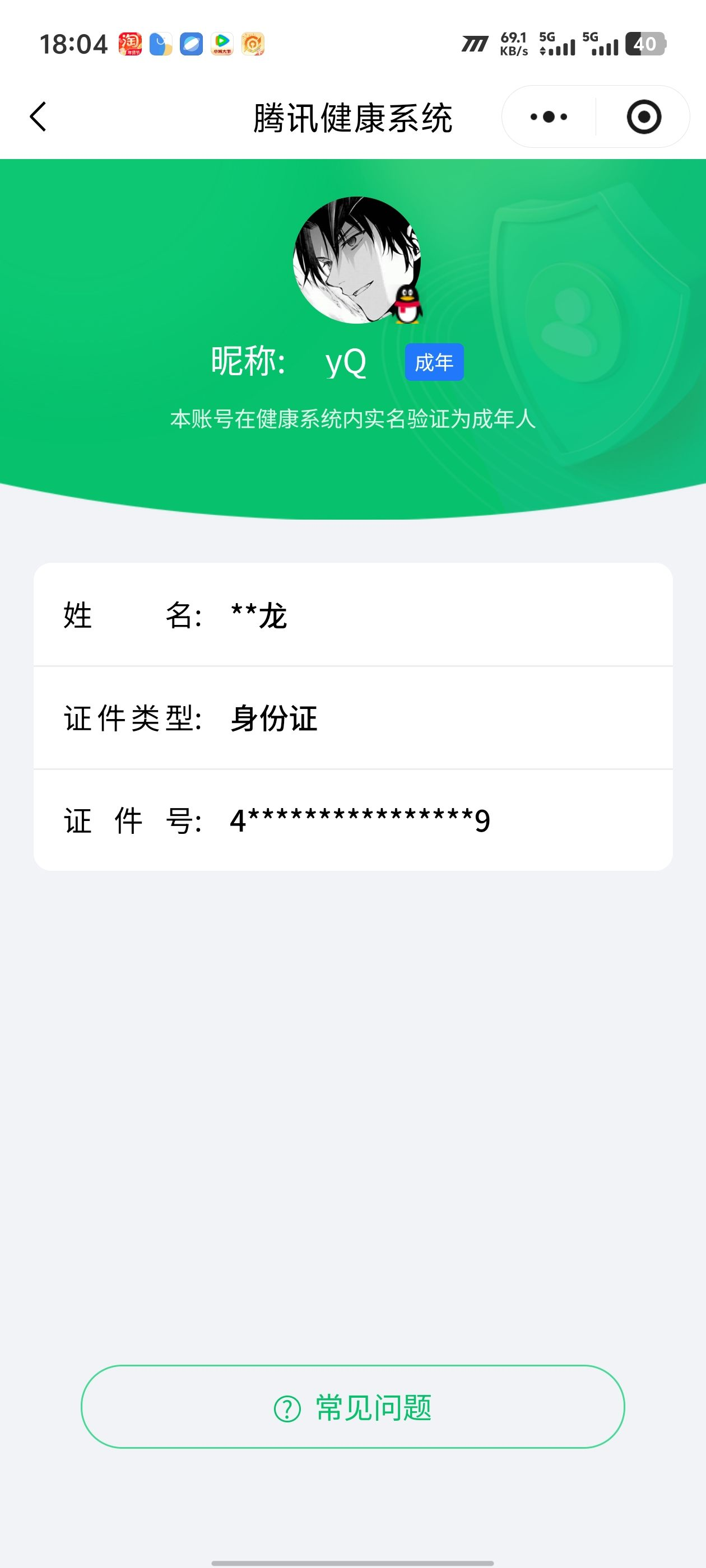Image resolution: width=706 pixels, height=1568 pixels.
Task: Click the masked 证件号 ID number row
Action: click(352, 820)
